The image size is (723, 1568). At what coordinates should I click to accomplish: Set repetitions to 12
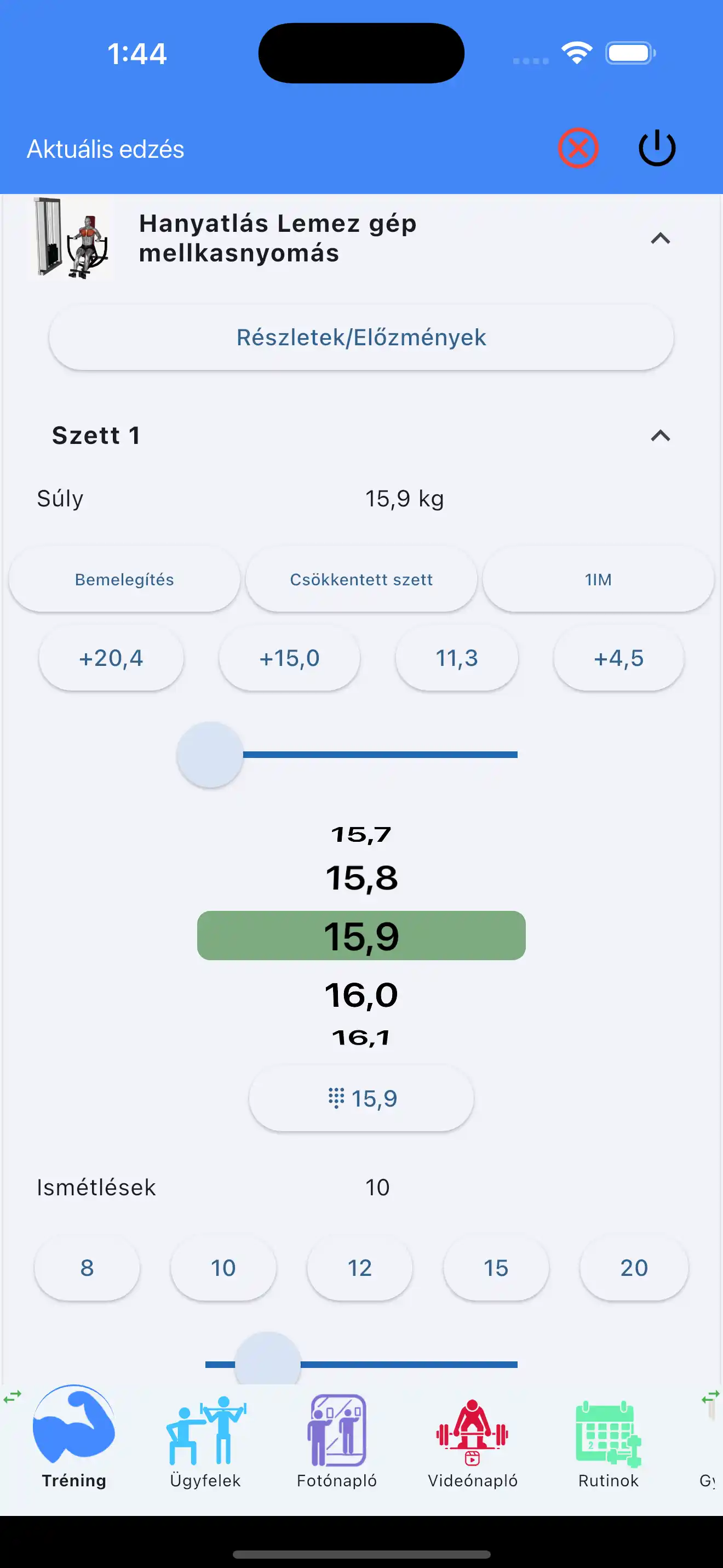(359, 1268)
